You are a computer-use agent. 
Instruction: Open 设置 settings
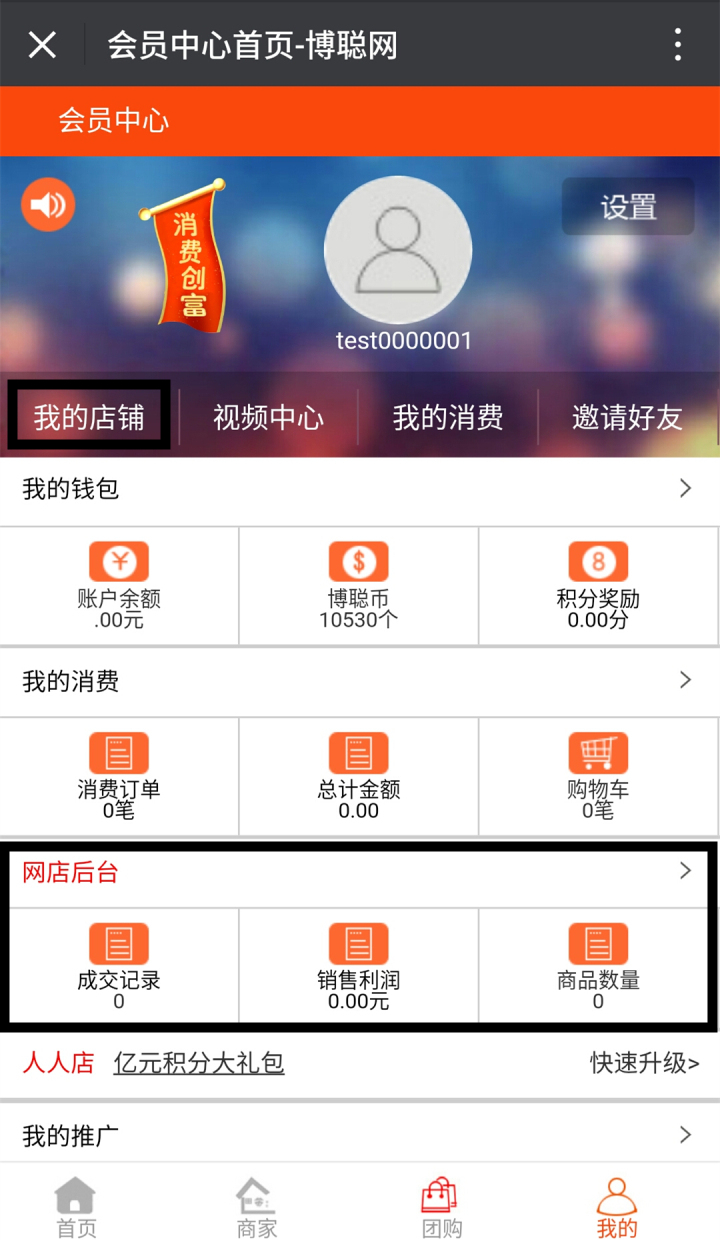tap(628, 207)
